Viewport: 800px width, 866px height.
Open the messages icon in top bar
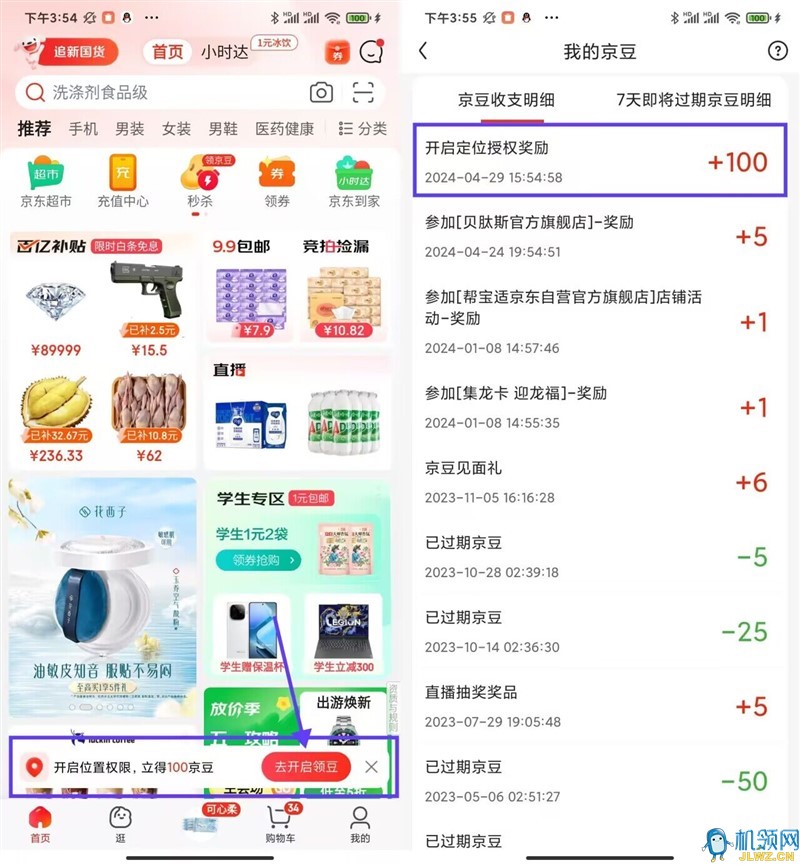click(x=371, y=52)
